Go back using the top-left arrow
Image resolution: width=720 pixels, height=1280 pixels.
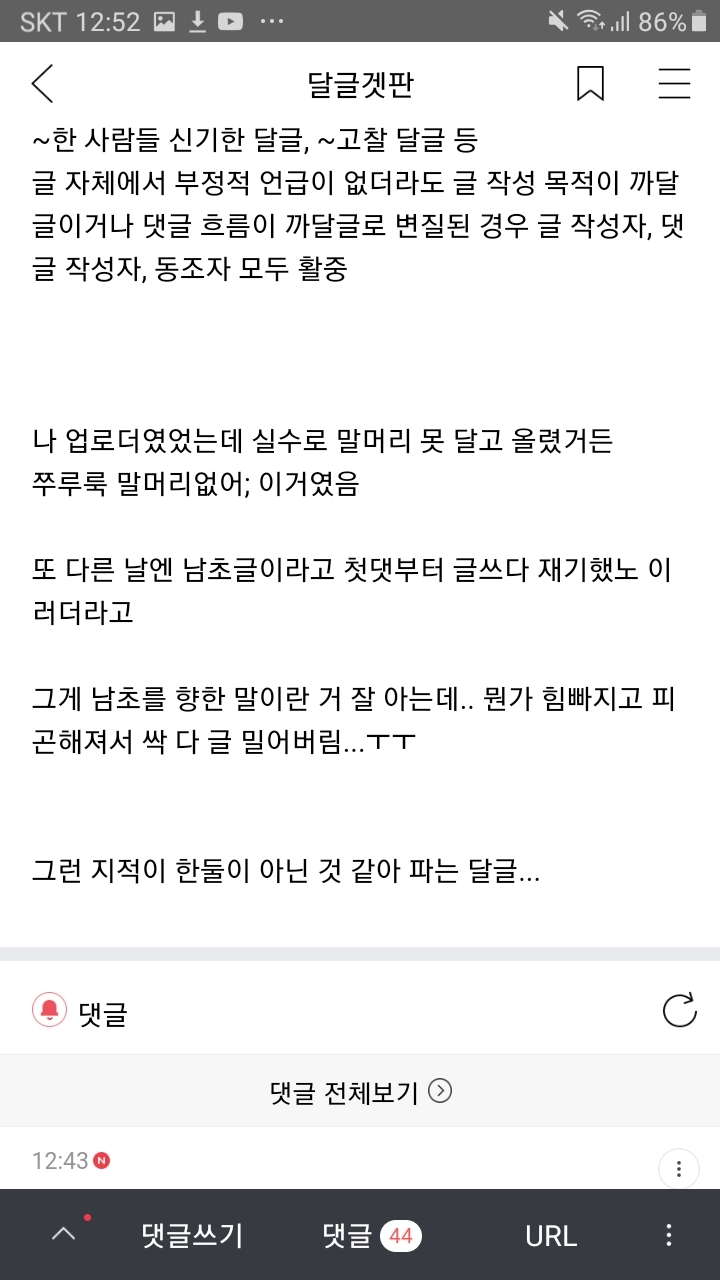point(42,85)
